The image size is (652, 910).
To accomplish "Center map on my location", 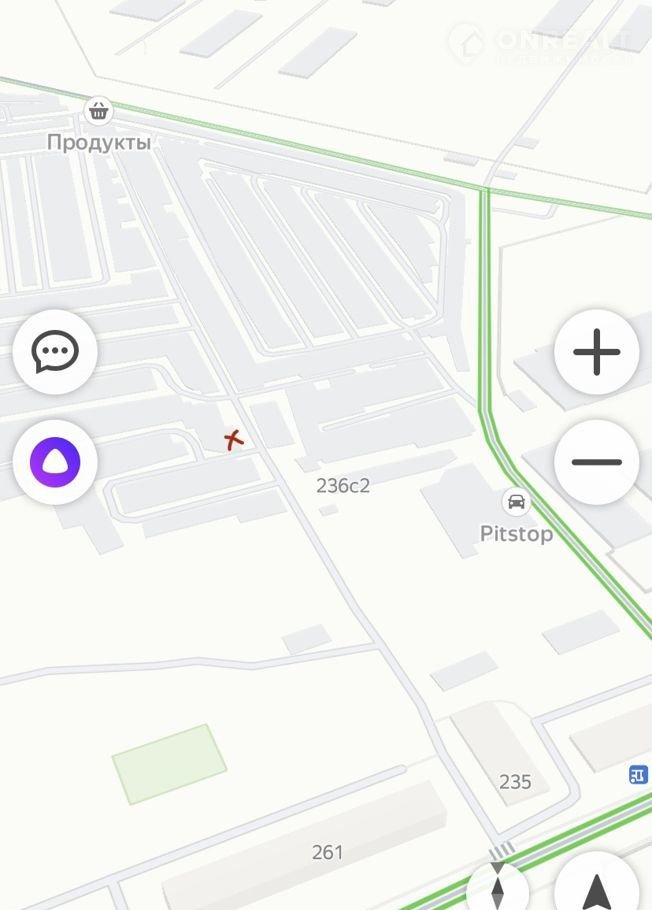I will point(597,888).
